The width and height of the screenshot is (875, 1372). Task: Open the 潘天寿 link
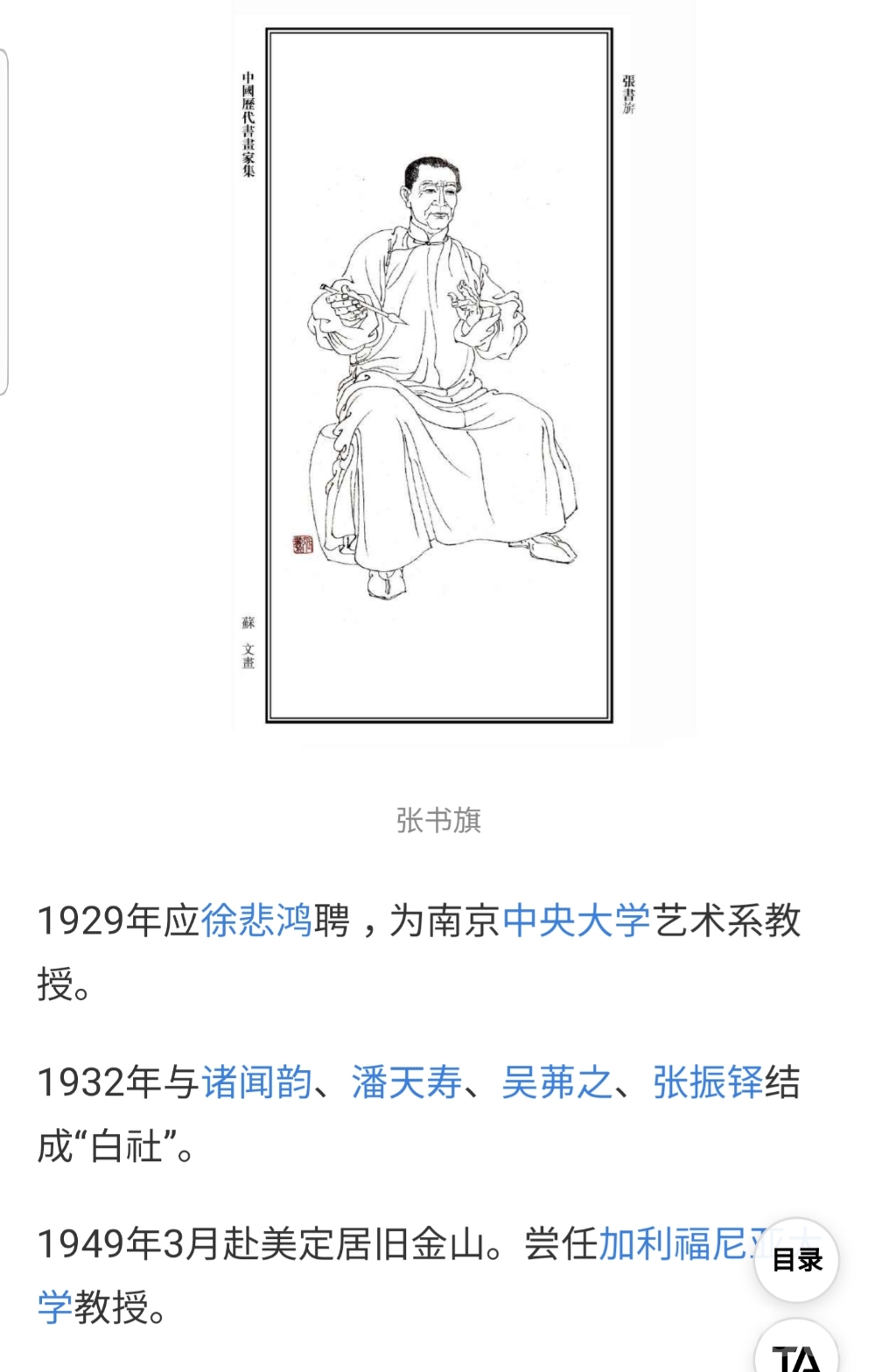pos(407,1082)
